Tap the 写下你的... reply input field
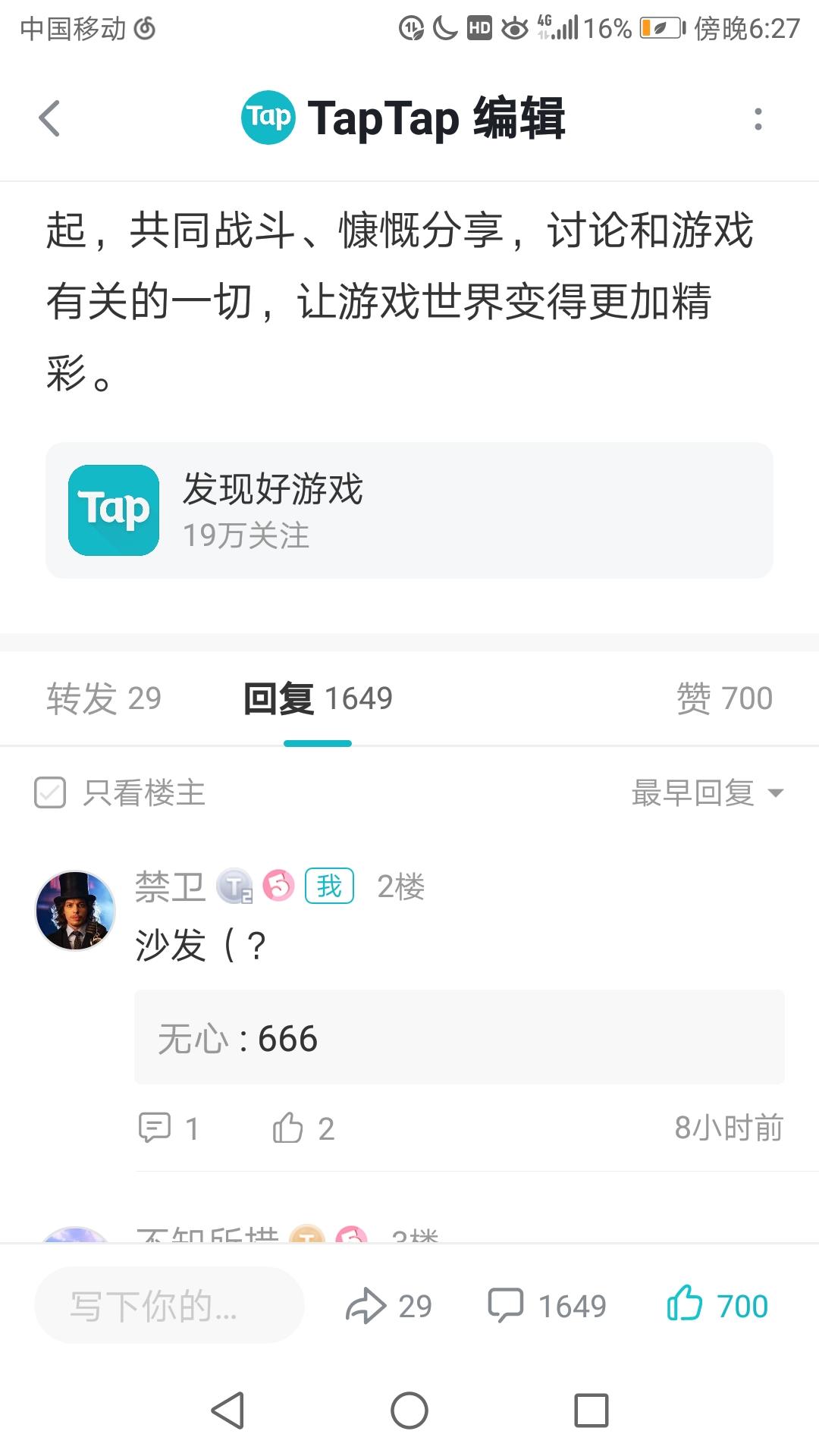 (x=169, y=1306)
